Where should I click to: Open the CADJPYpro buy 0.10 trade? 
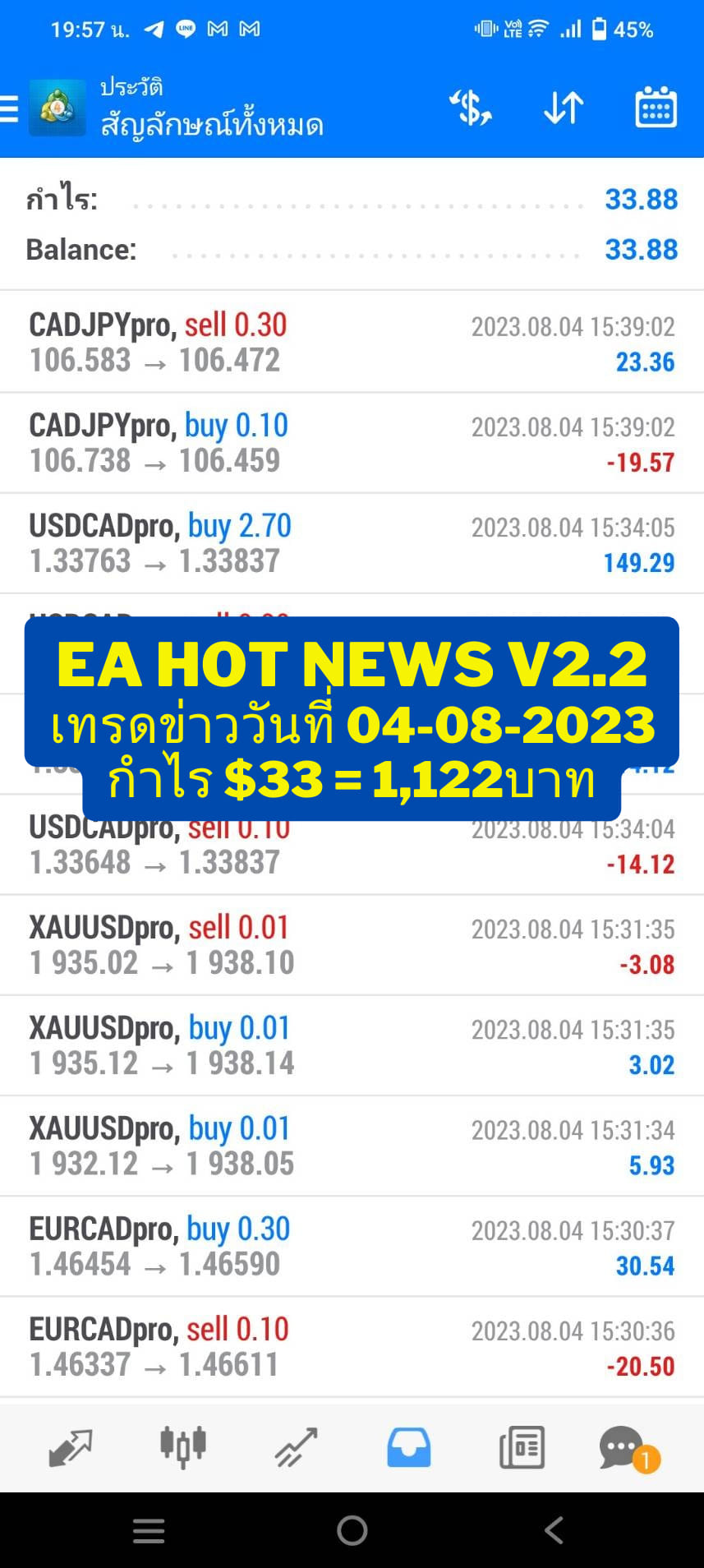click(x=352, y=443)
